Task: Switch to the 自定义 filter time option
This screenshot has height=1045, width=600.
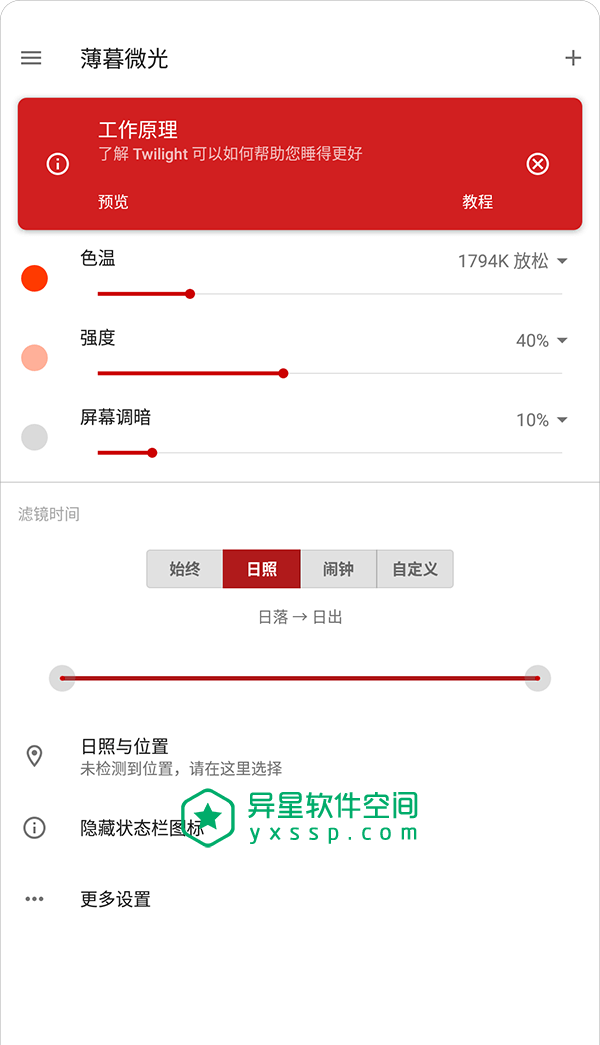Action: pyautogui.click(x=414, y=569)
